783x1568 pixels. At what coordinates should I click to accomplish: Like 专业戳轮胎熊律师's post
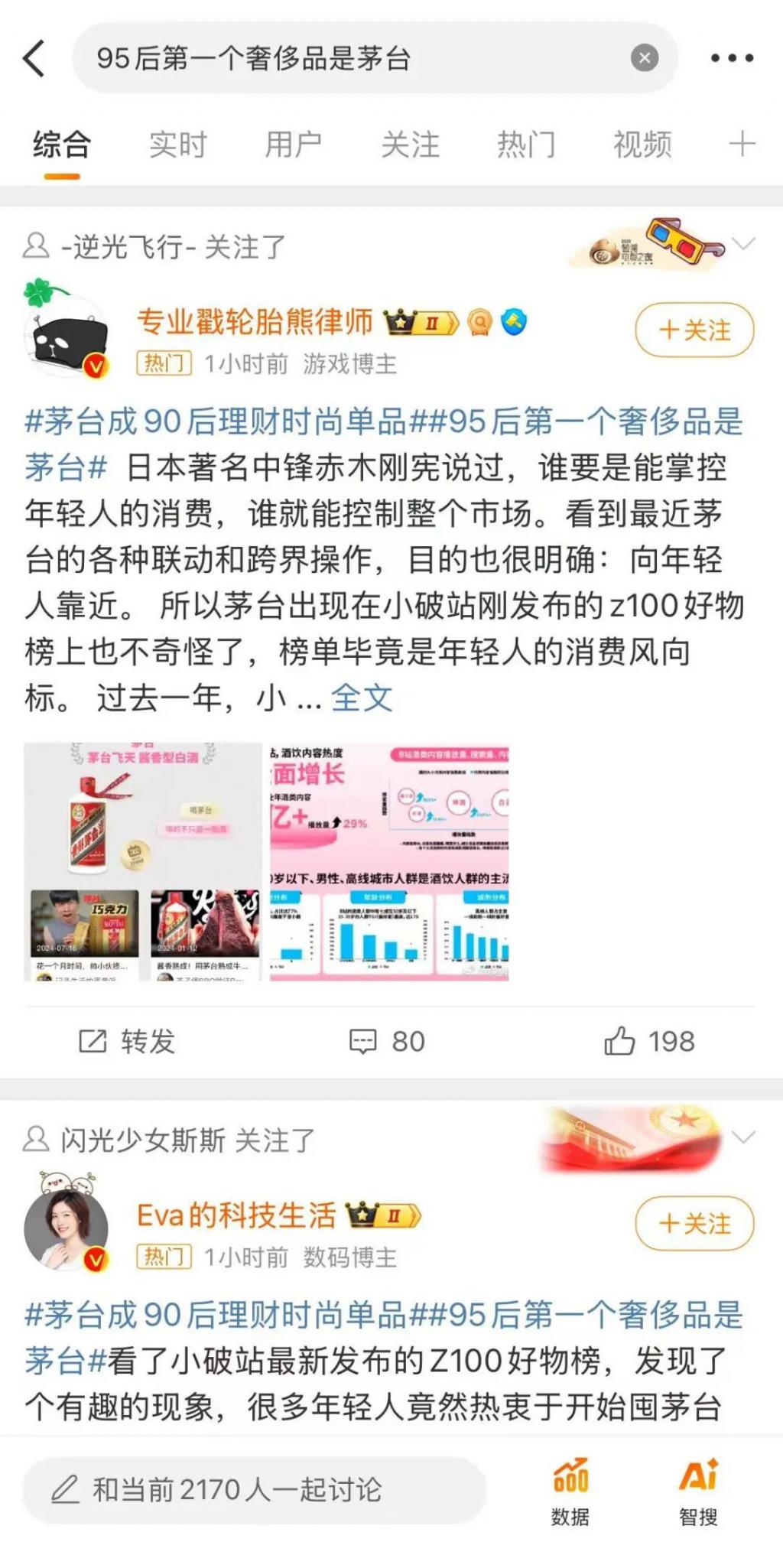click(x=649, y=1041)
